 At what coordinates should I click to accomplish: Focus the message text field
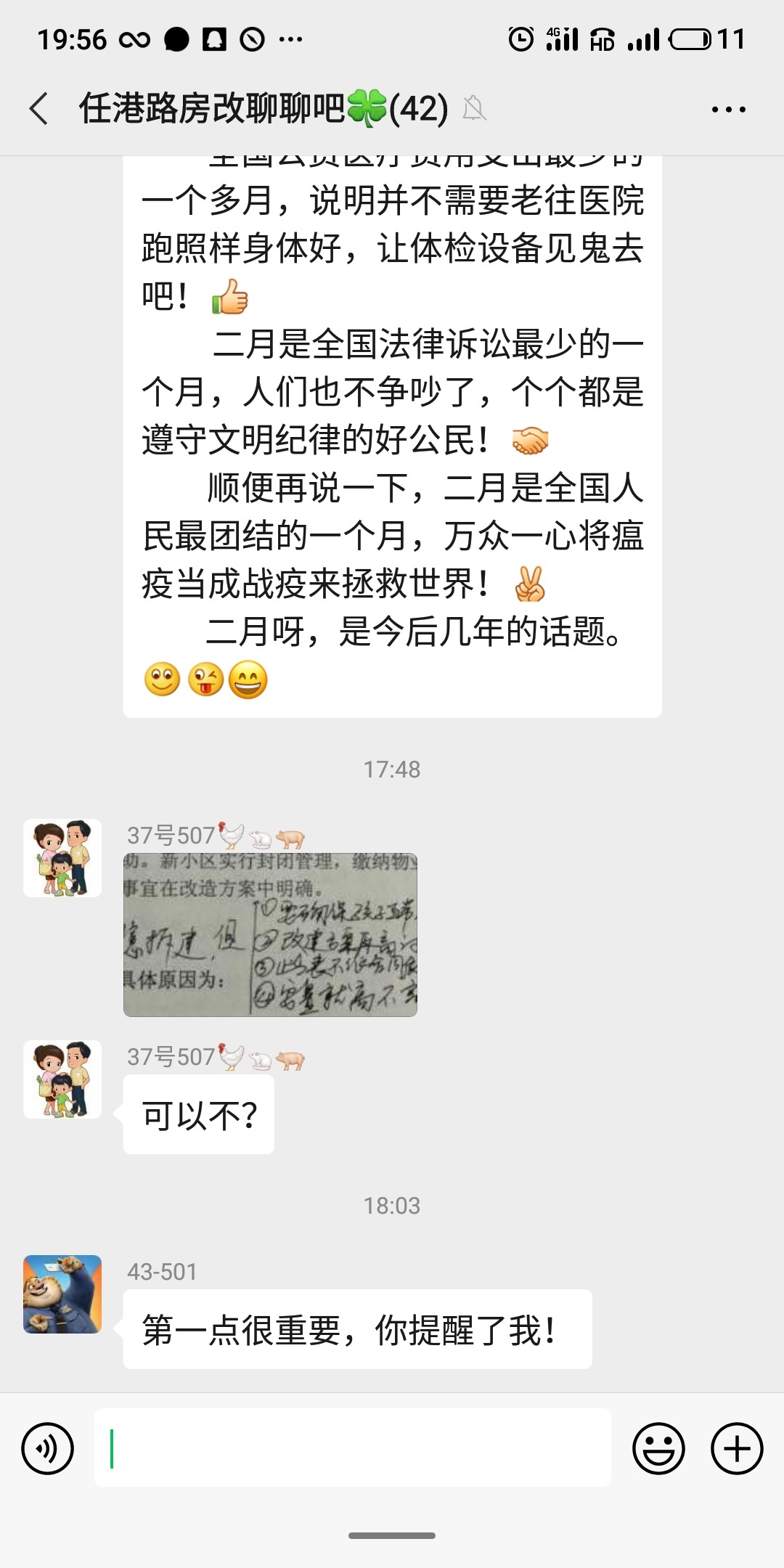click(352, 1447)
